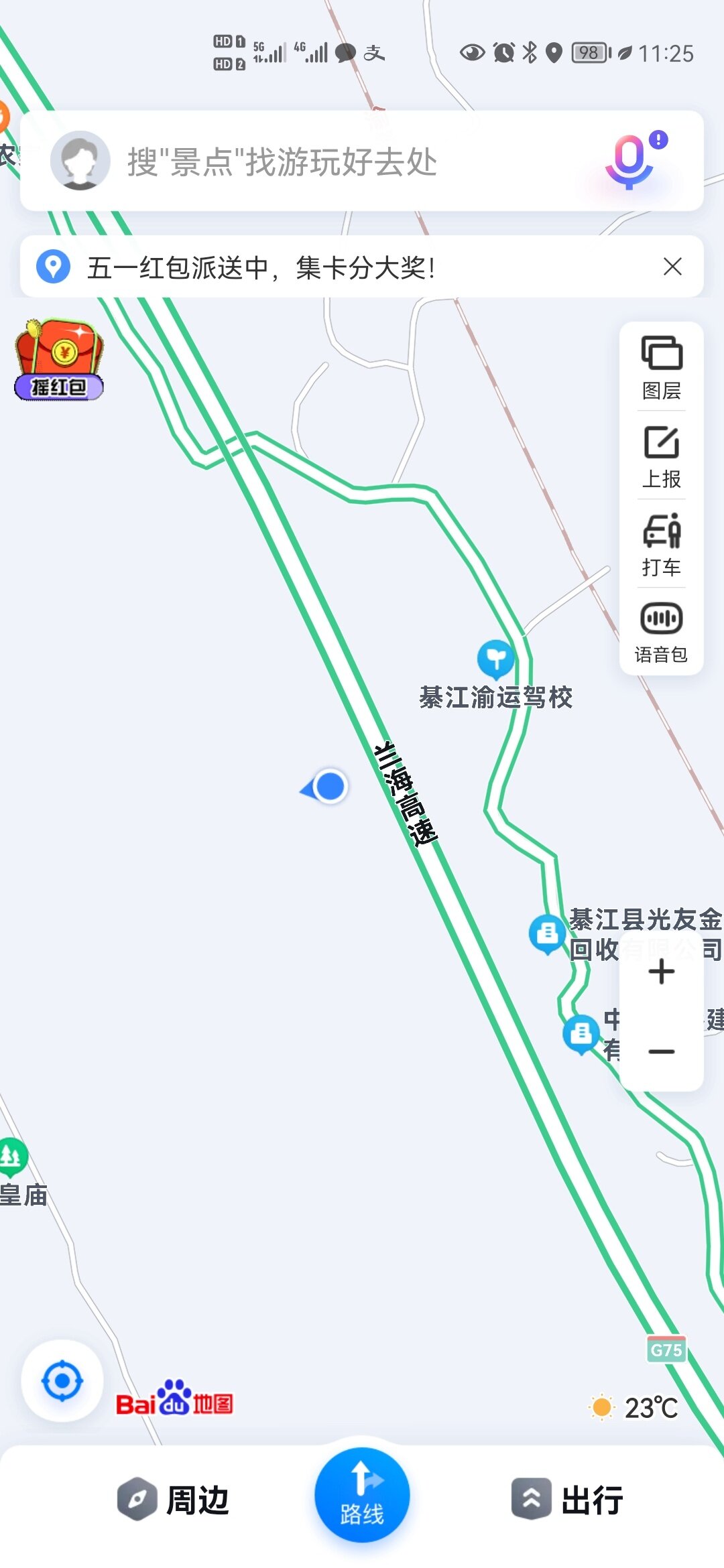724x1568 pixels.
Task: Open the 周边 nearby tab
Action: [174, 1500]
